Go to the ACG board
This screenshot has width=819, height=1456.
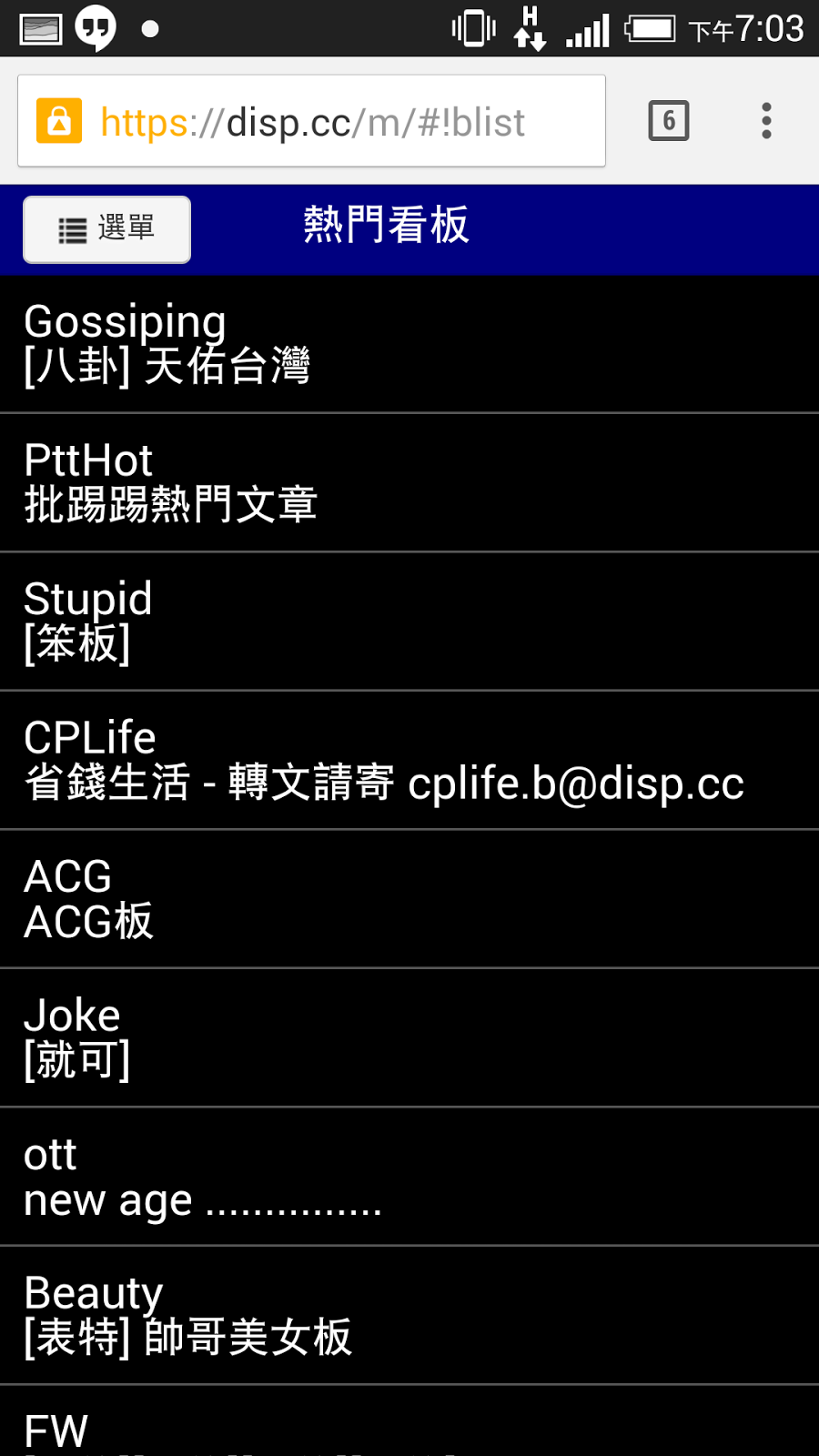pos(409,899)
